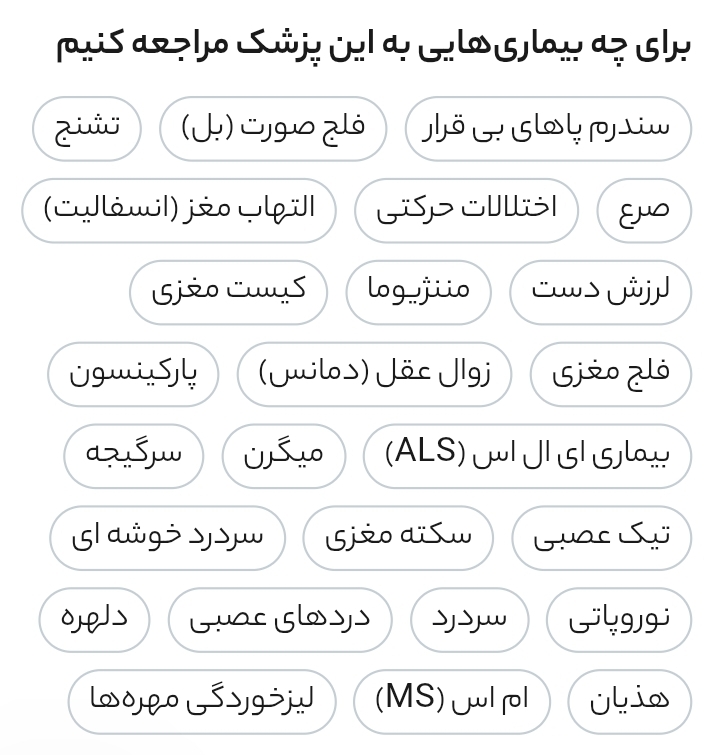
Task: Select the کیست مغزی chip
Action: tap(228, 292)
